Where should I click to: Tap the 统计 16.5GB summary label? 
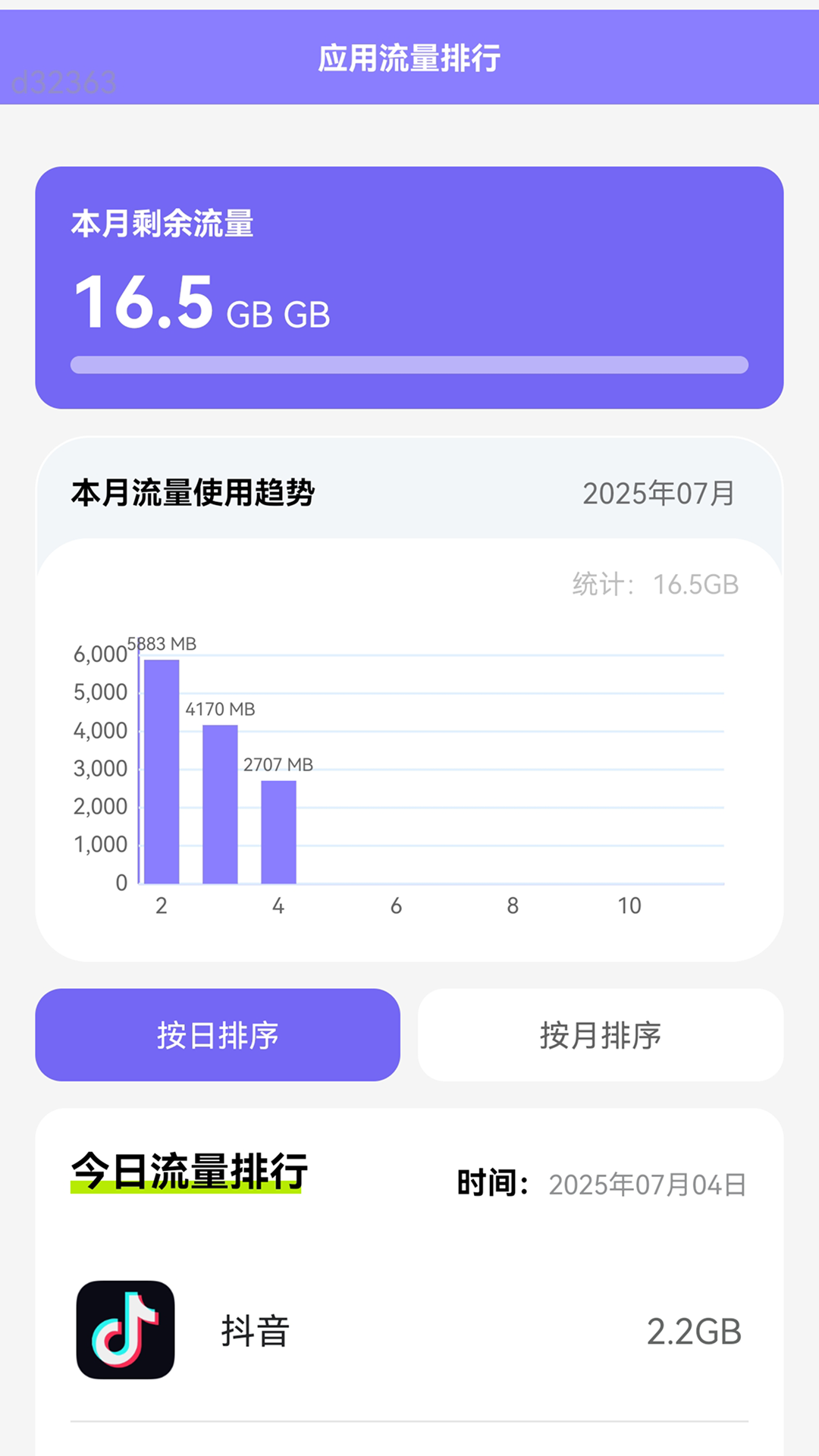pyautogui.click(x=656, y=584)
